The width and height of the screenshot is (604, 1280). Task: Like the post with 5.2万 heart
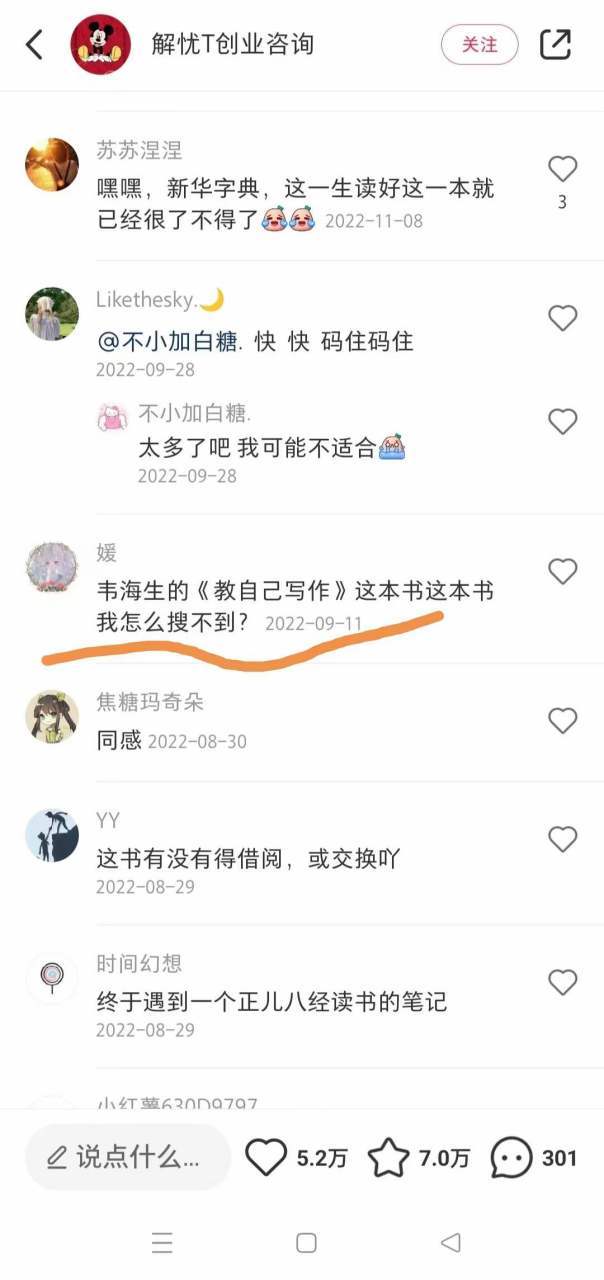[x=267, y=1158]
